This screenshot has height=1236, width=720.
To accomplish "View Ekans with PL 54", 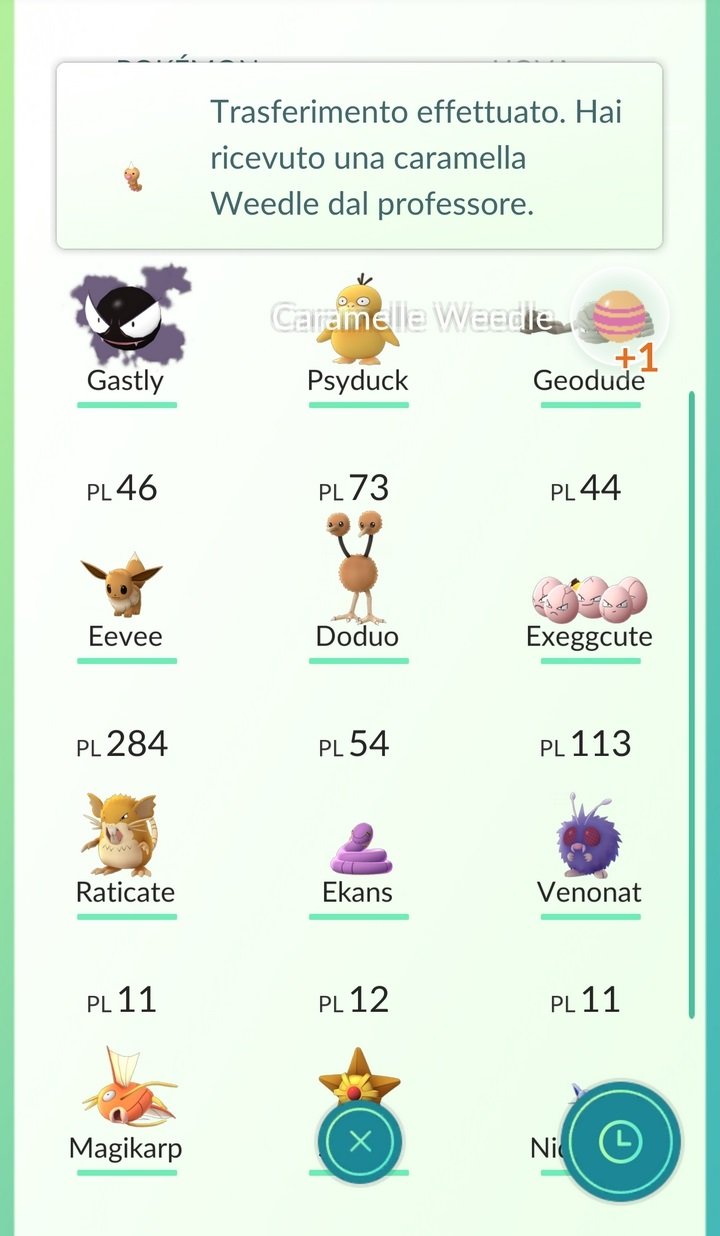I will (358, 823).
